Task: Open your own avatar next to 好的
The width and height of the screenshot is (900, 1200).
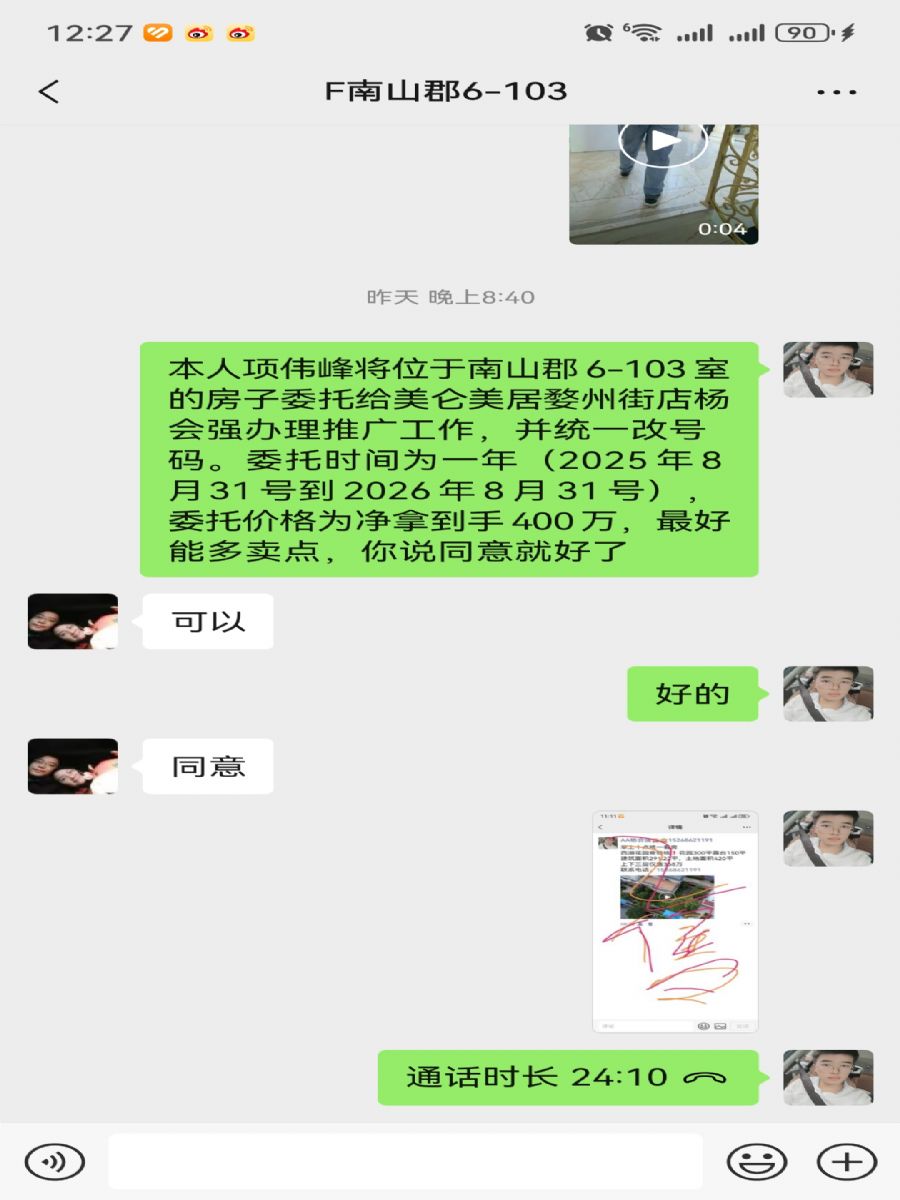Action: [828, 694]
